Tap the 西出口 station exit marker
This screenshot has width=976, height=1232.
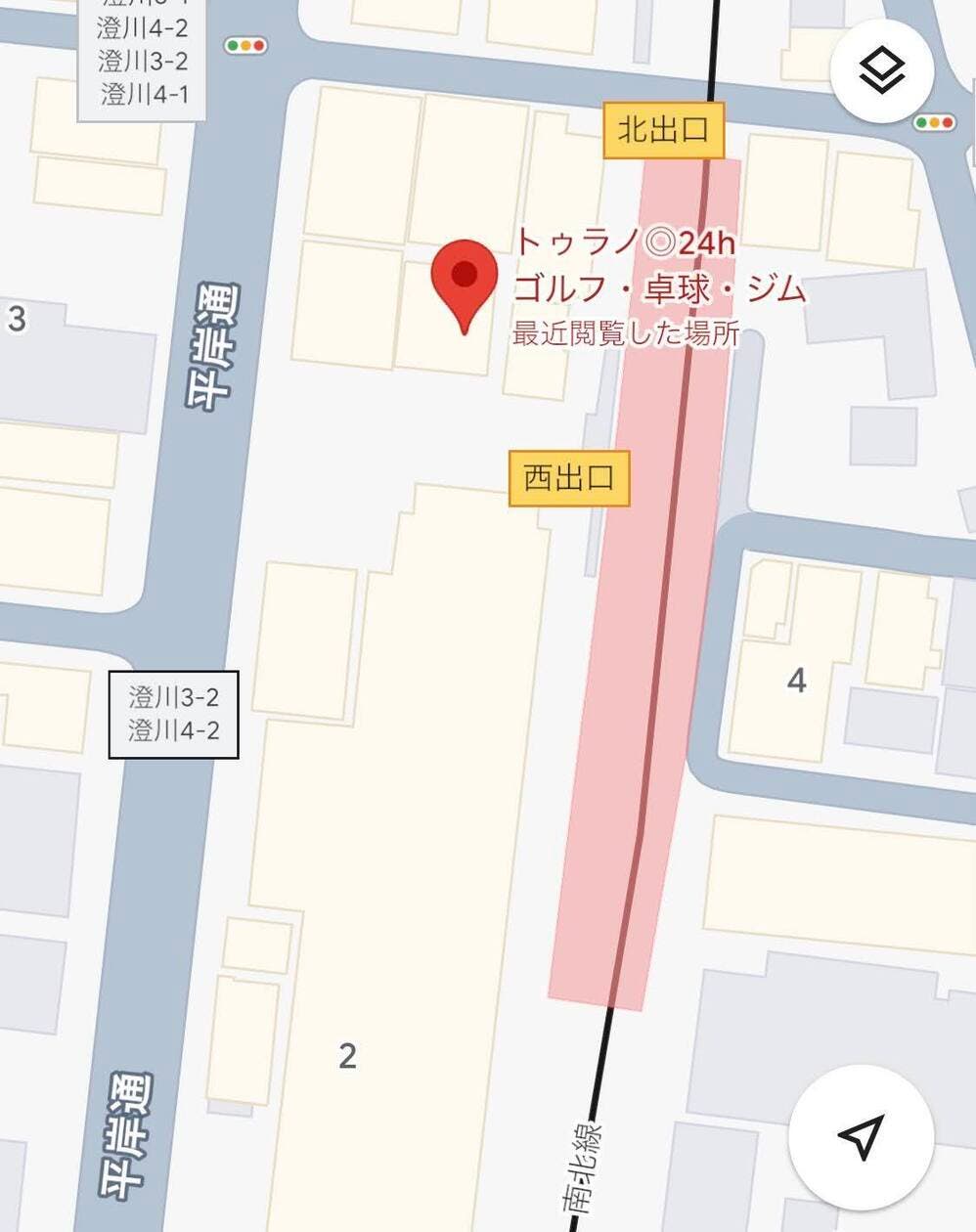570,478
